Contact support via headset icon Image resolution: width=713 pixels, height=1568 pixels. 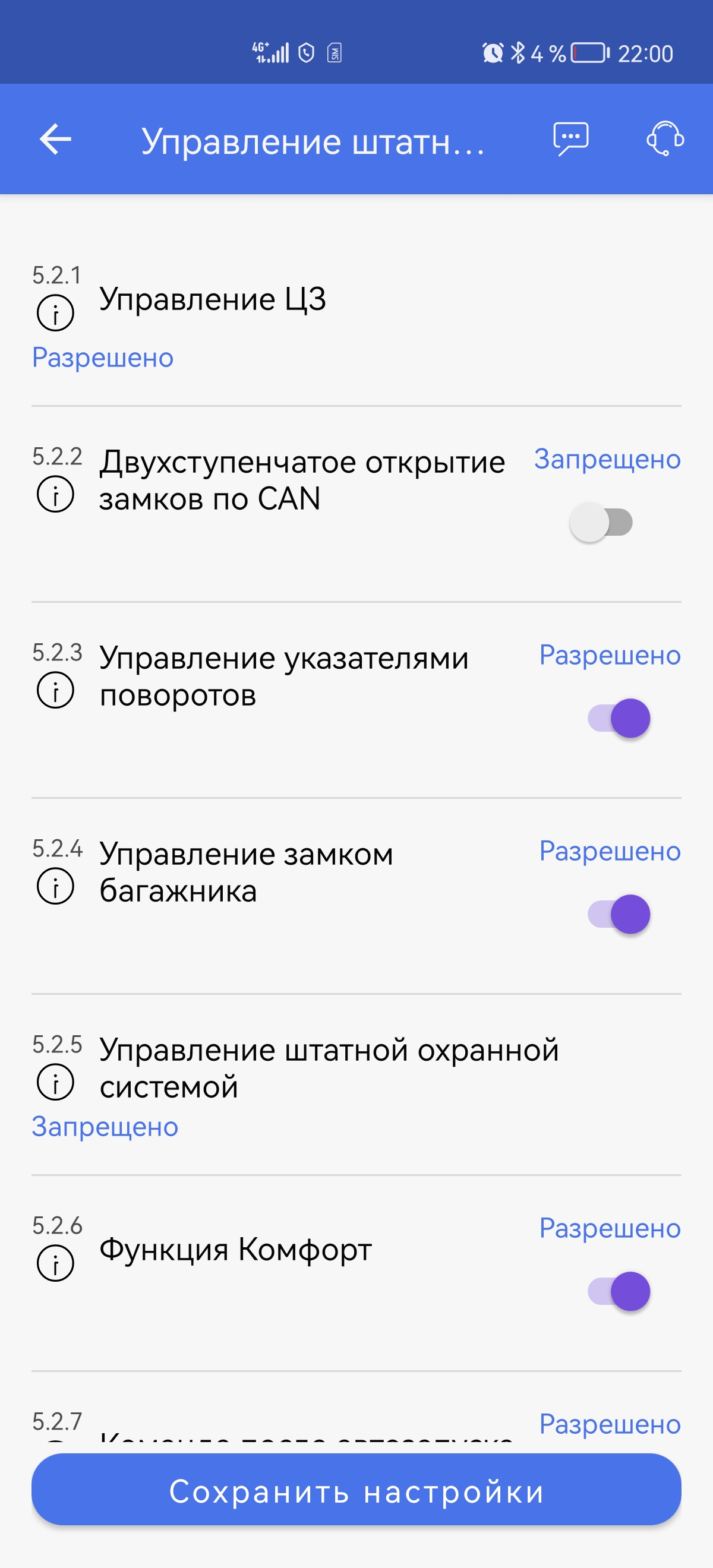click(x=664, y=139)
